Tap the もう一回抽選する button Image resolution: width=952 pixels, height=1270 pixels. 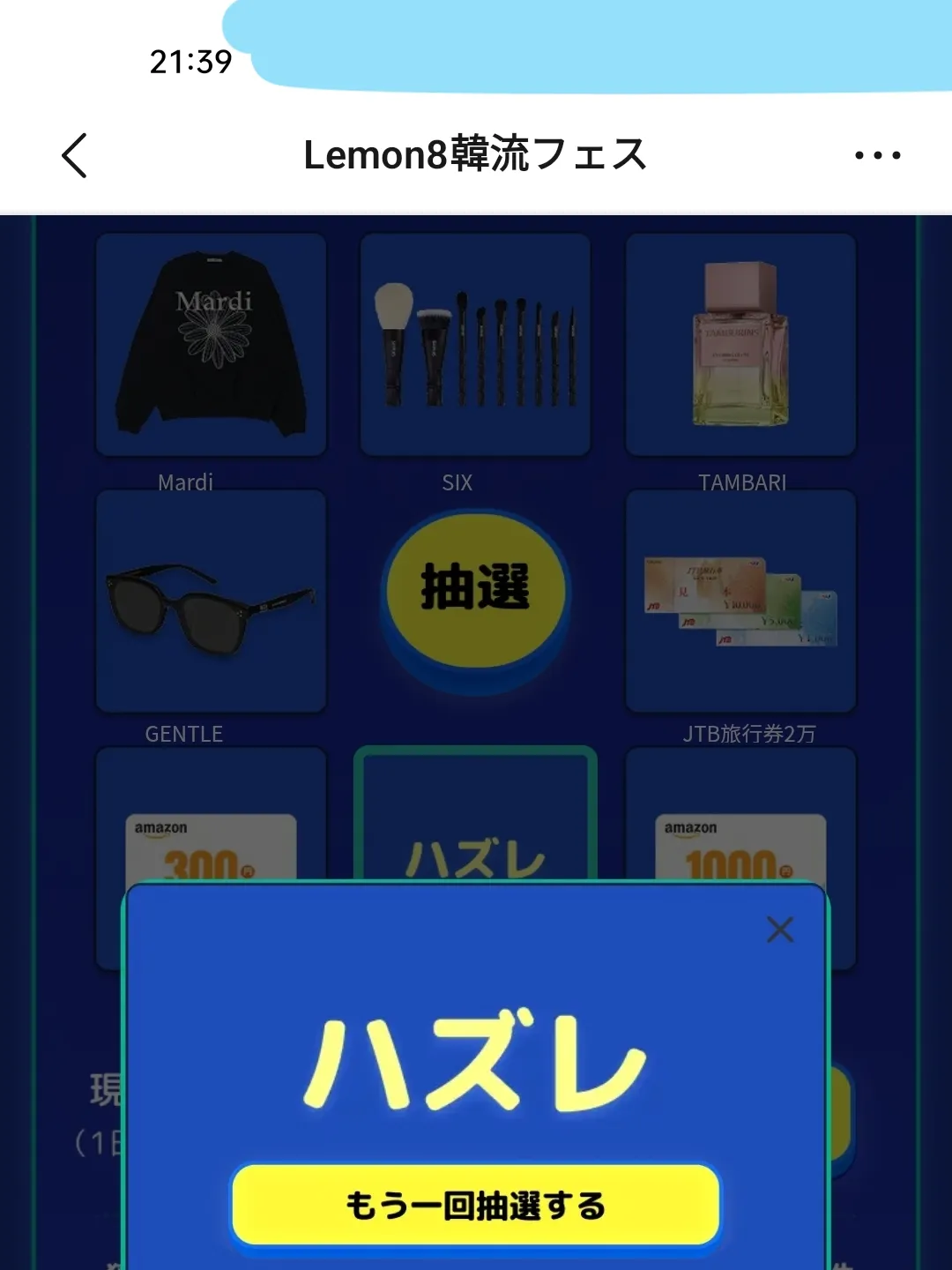476,1205
